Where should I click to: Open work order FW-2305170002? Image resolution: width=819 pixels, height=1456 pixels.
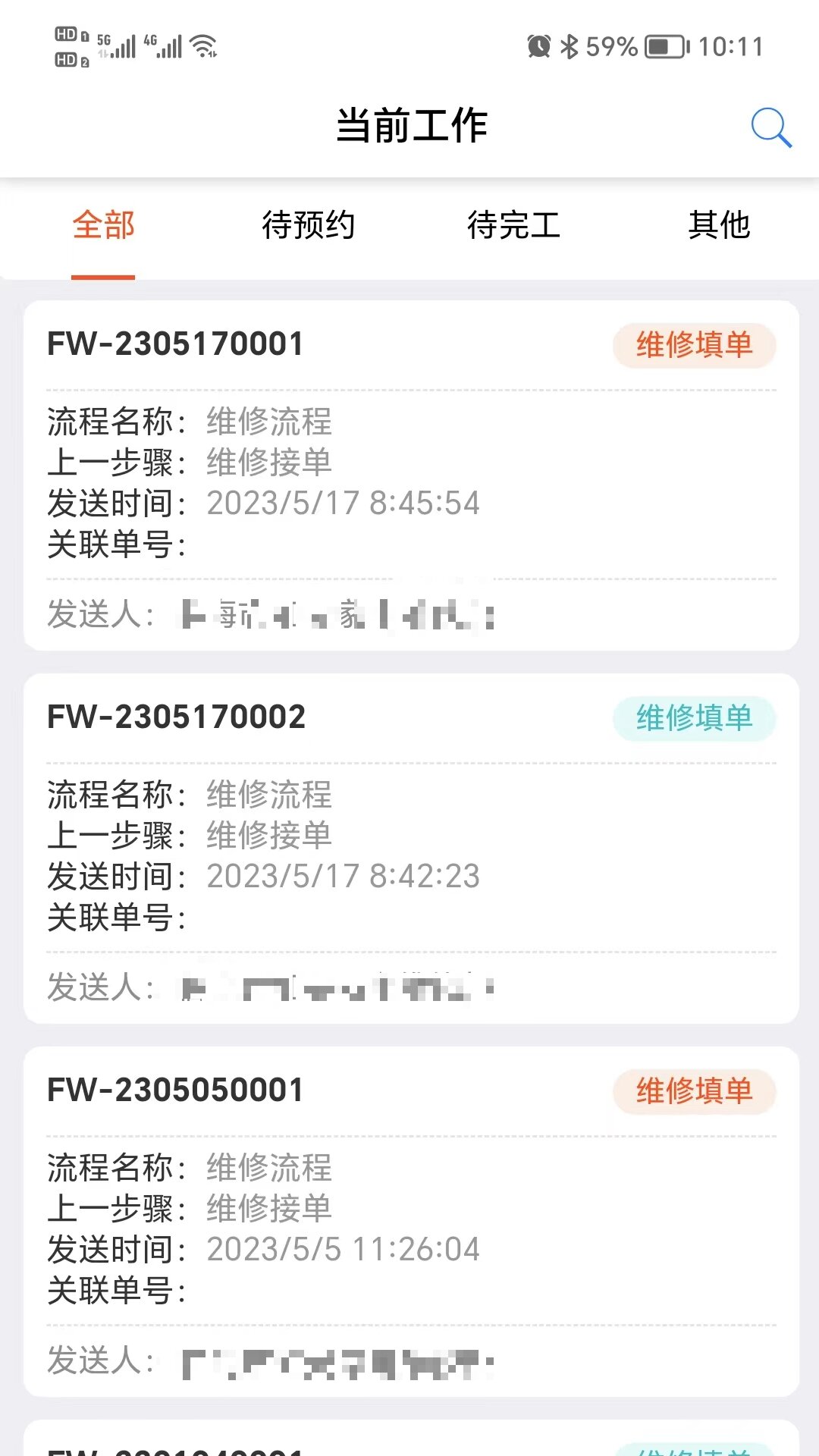click(411, 849)
